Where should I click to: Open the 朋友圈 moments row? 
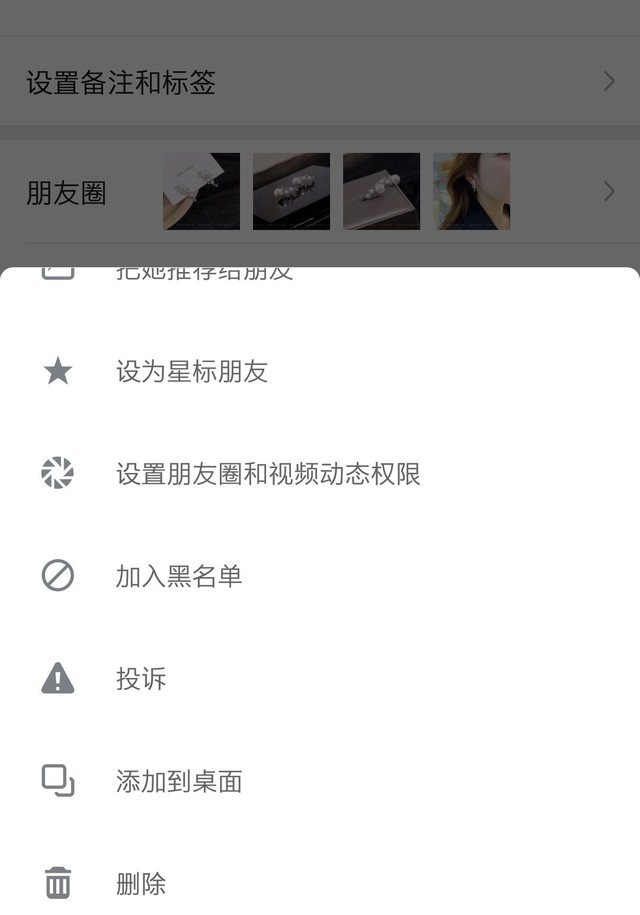pos(320,192)
